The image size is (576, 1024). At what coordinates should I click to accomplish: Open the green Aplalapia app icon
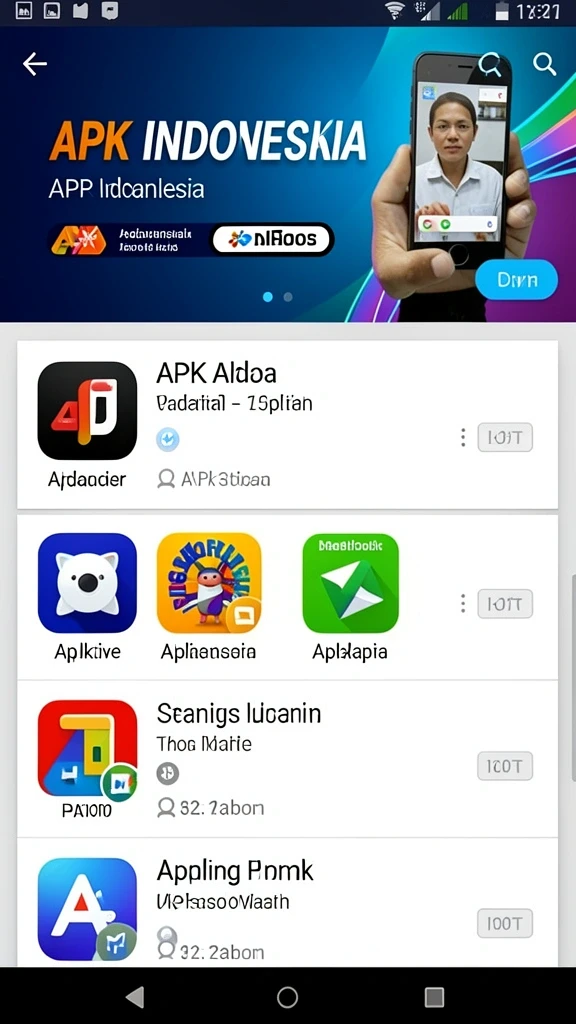coord(351,583)
